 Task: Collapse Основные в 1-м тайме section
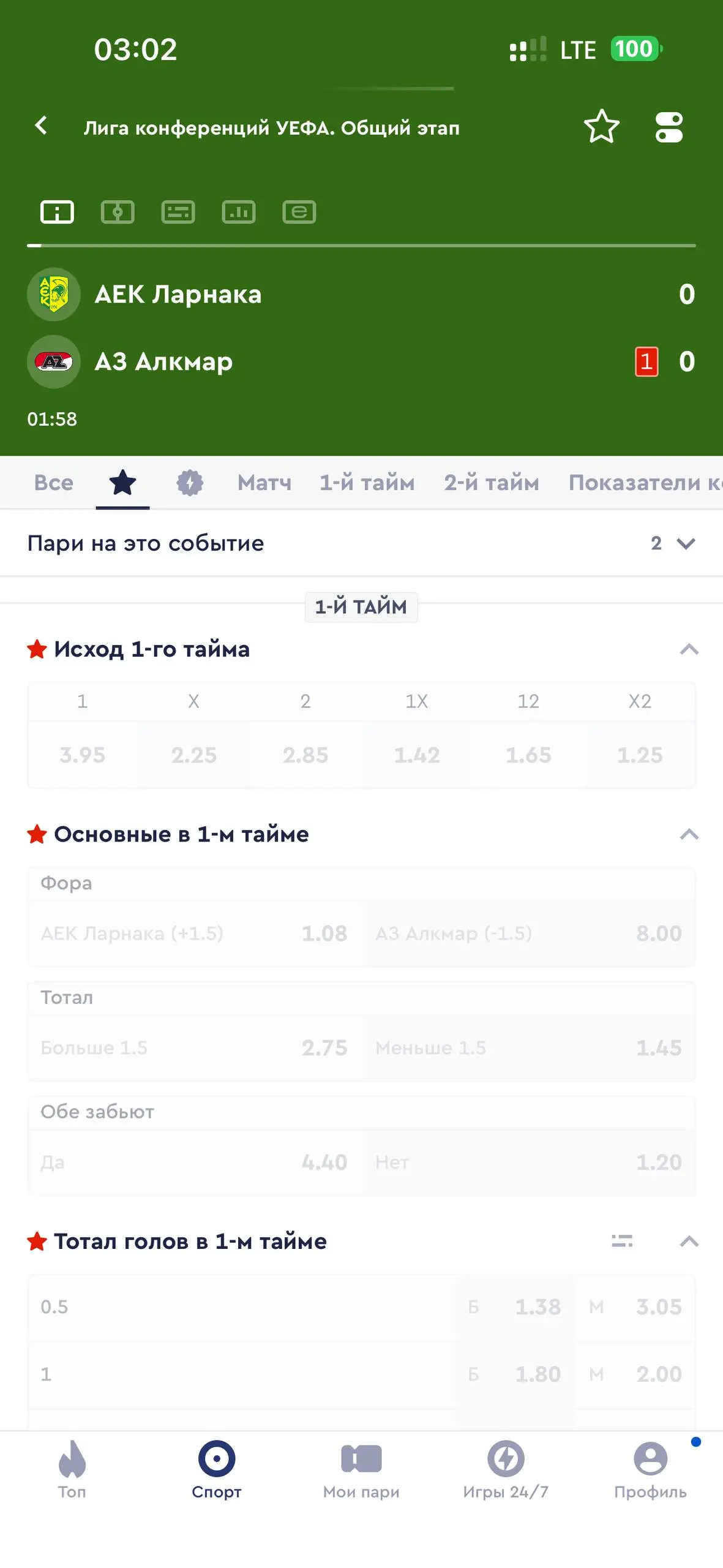pyautogui.click(x=689, y=834)
